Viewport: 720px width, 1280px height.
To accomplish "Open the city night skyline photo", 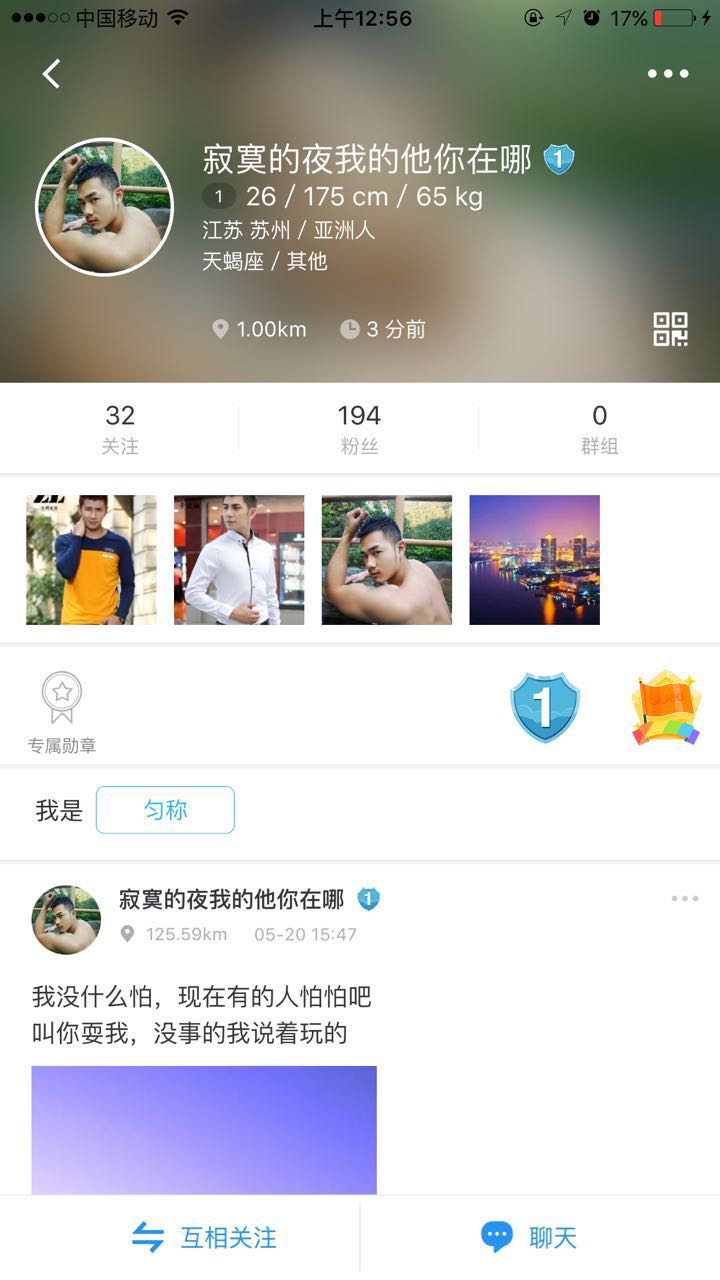I will click(x=535, y=560).
